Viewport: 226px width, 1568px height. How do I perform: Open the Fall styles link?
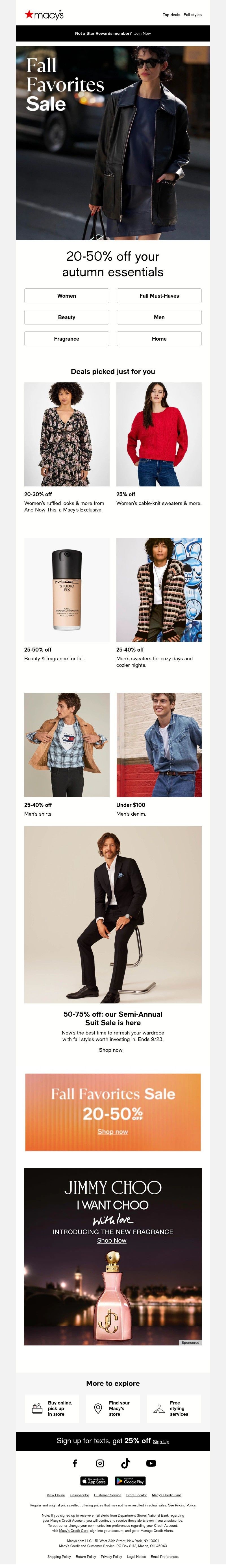click(x=192, y=15)
